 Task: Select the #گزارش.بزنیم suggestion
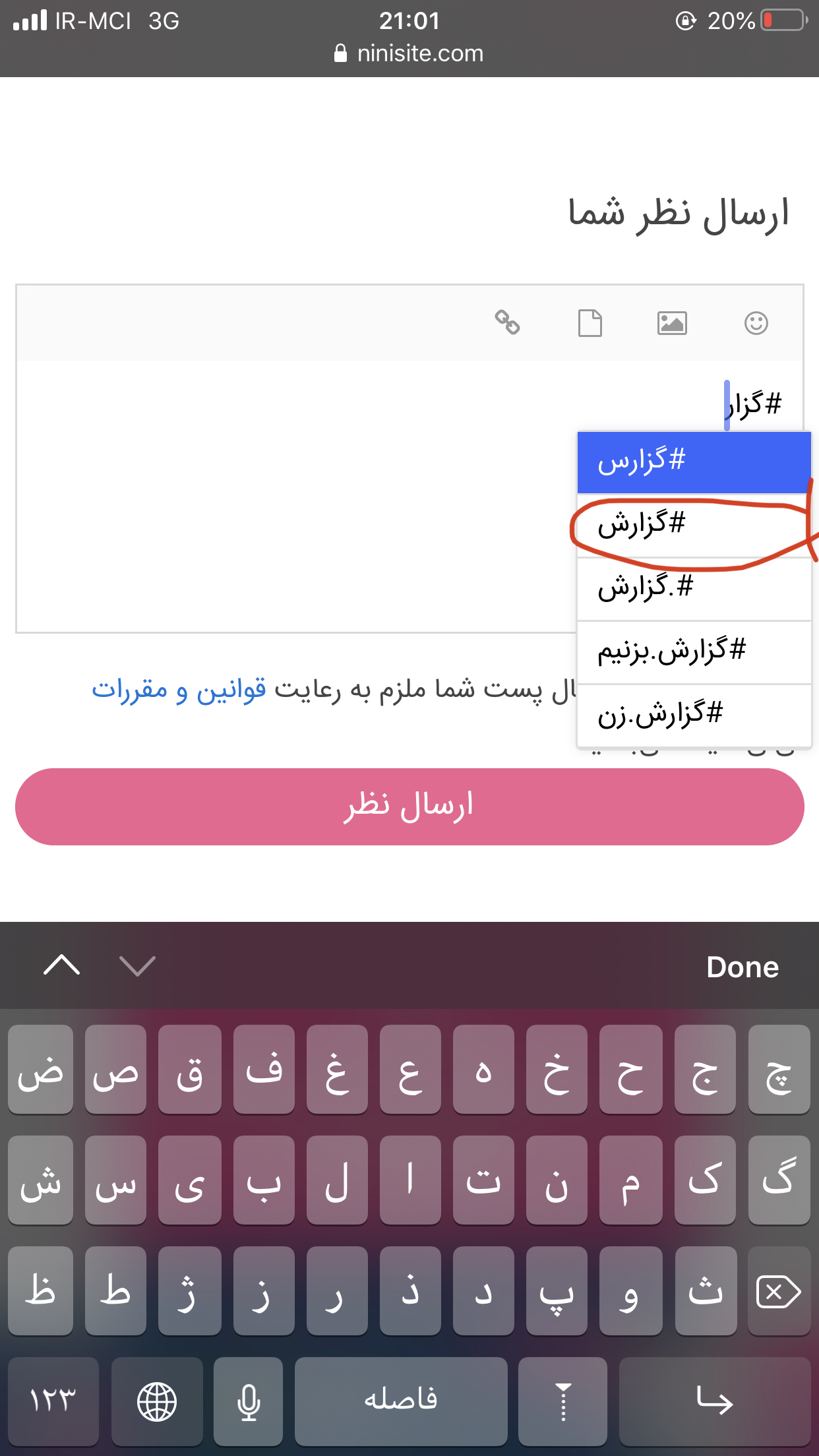pyautogui.click(x=693, y=652)
